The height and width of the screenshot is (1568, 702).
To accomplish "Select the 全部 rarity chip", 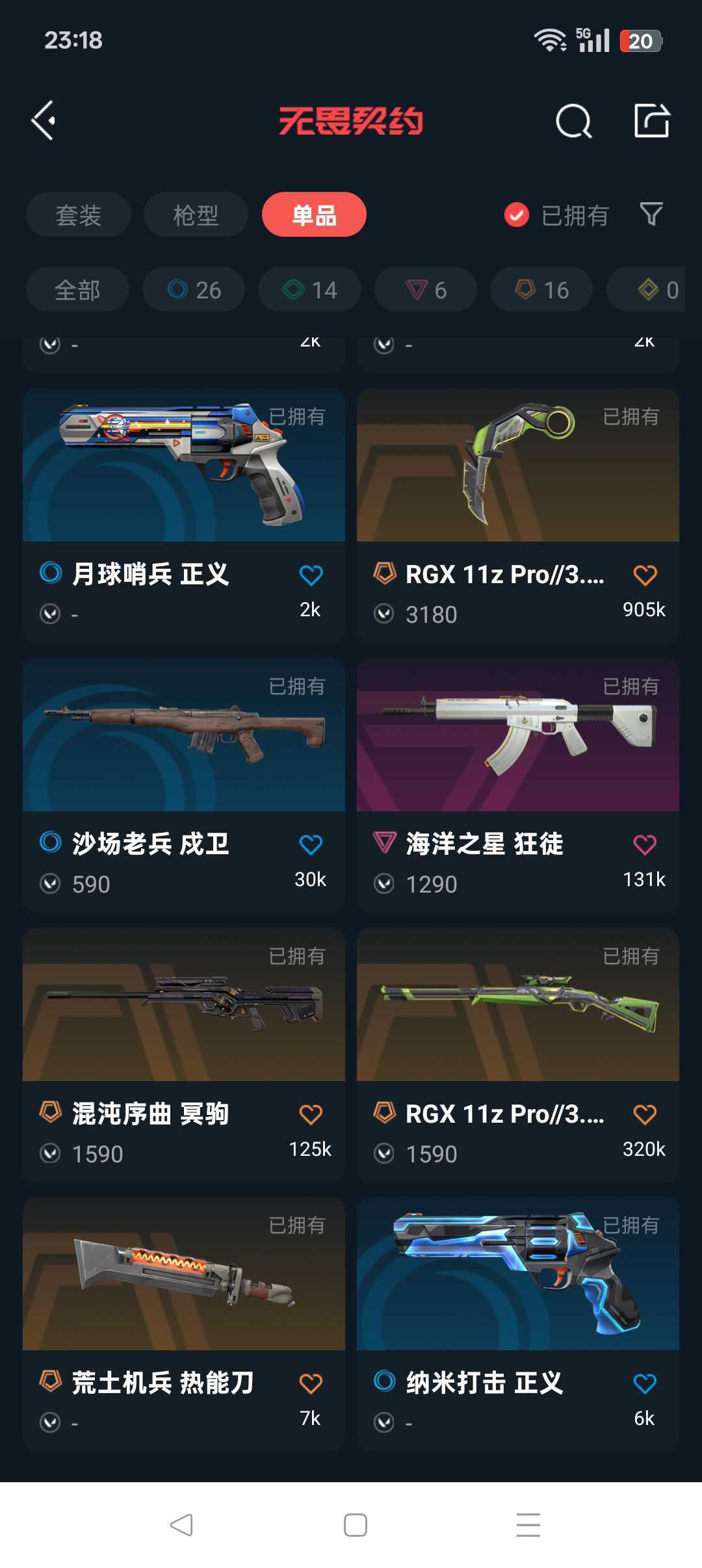I will click(77, 289).
